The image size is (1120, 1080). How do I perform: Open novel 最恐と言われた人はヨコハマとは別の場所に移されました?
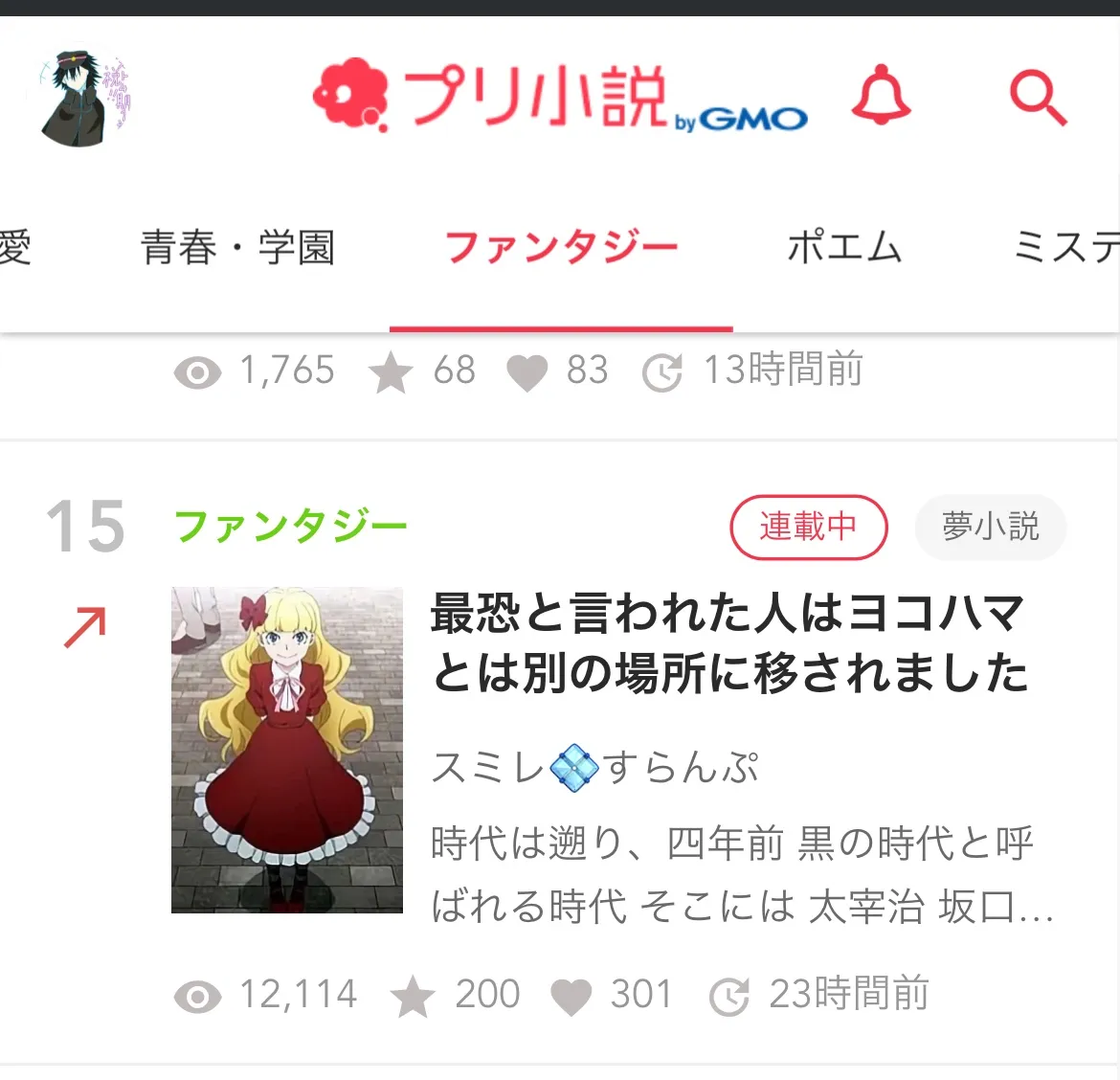click(x=728, y=642)
